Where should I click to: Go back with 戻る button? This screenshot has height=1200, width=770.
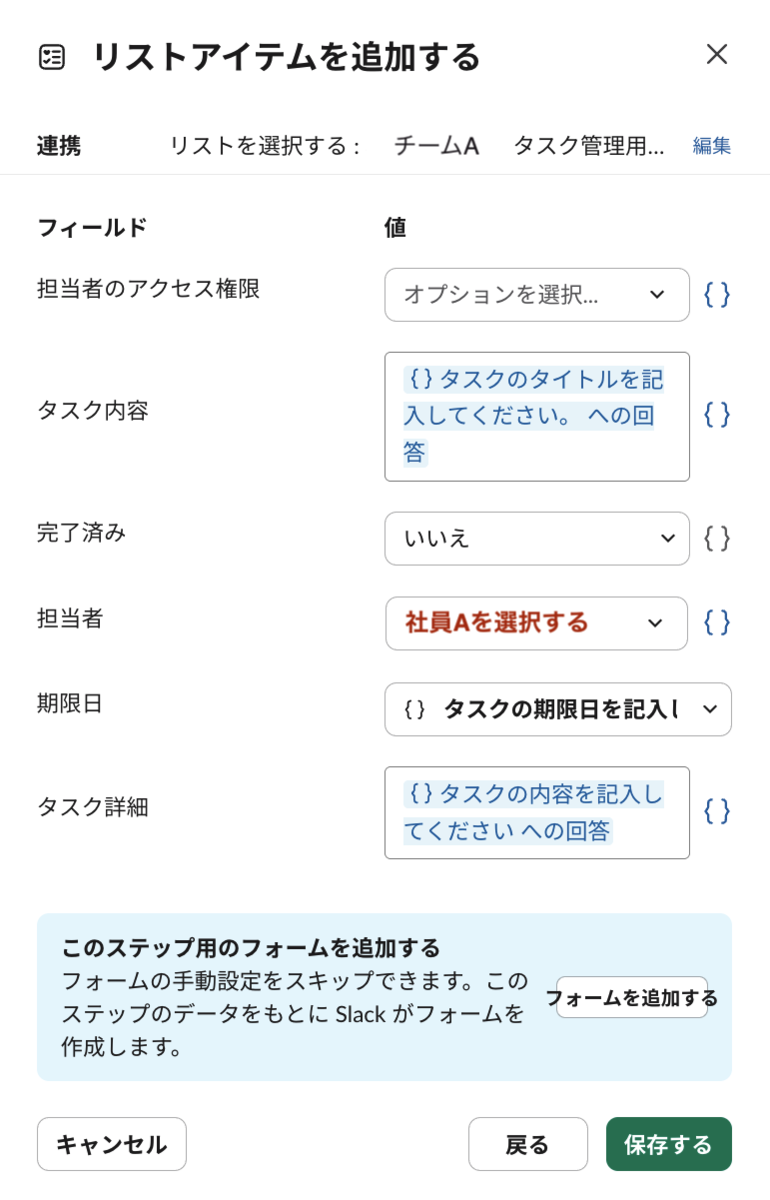point(527,1144)
